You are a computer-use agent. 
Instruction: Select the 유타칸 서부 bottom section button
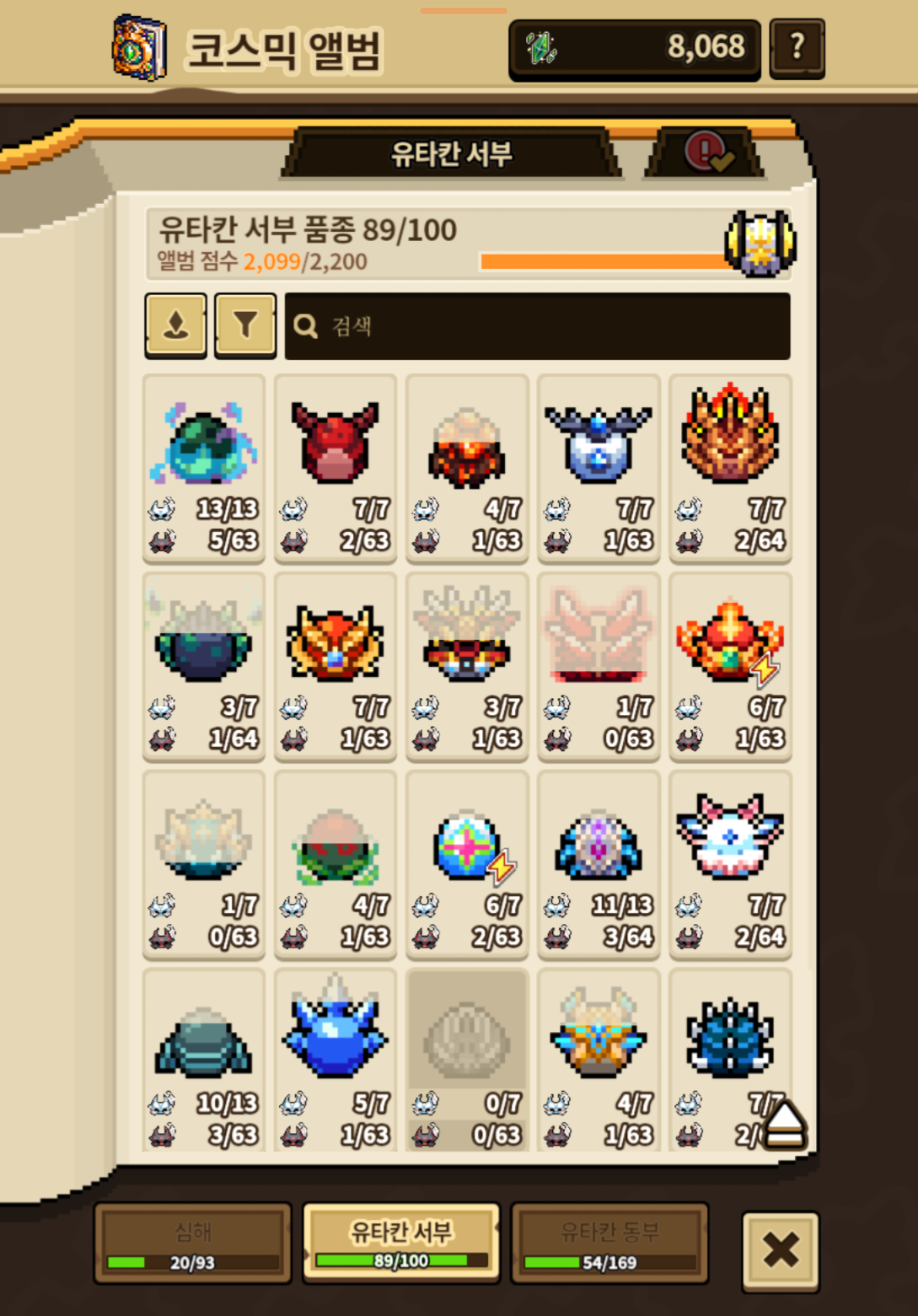(401, 1243)
